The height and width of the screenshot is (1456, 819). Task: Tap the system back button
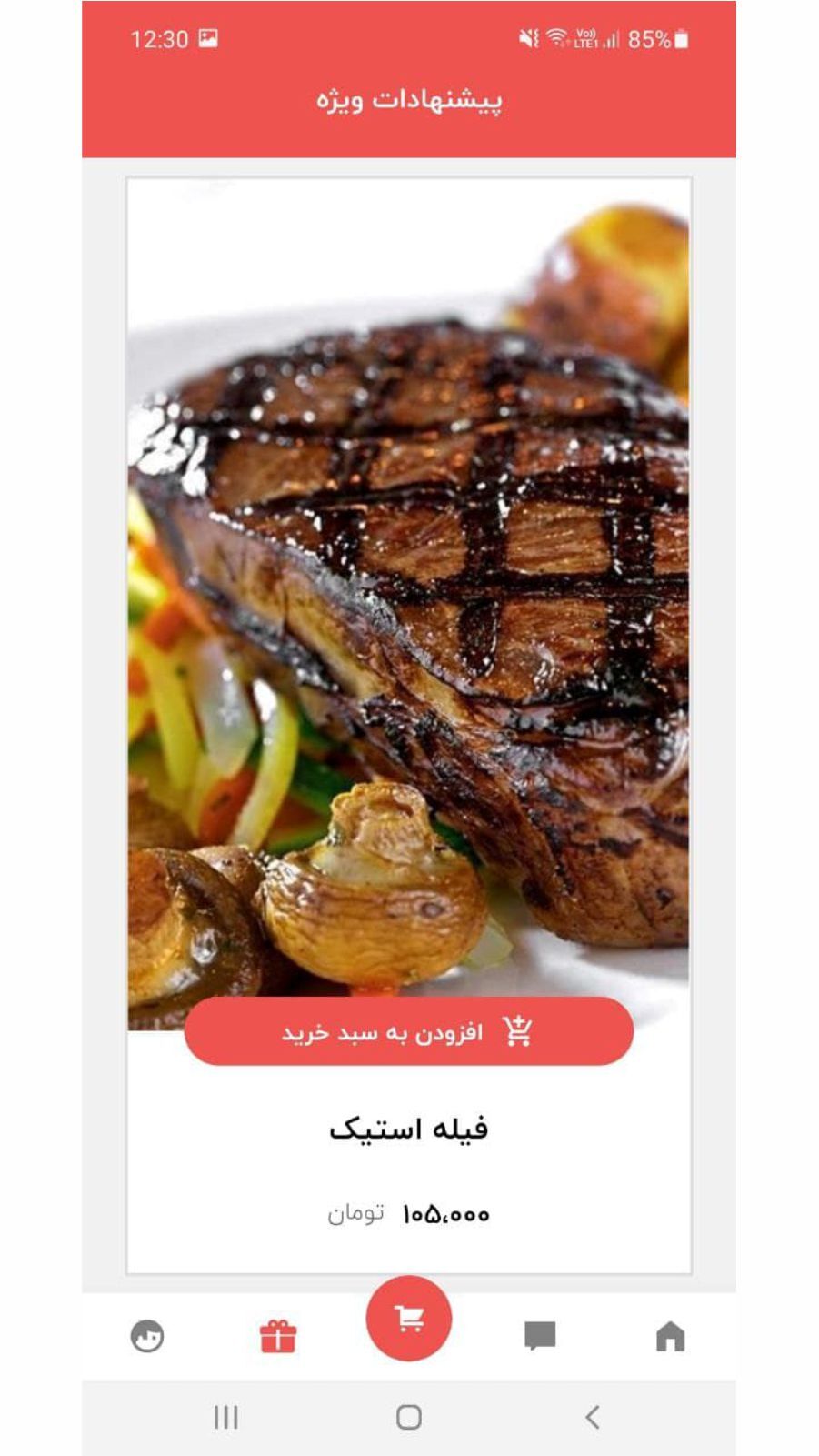click(593, 1416)
